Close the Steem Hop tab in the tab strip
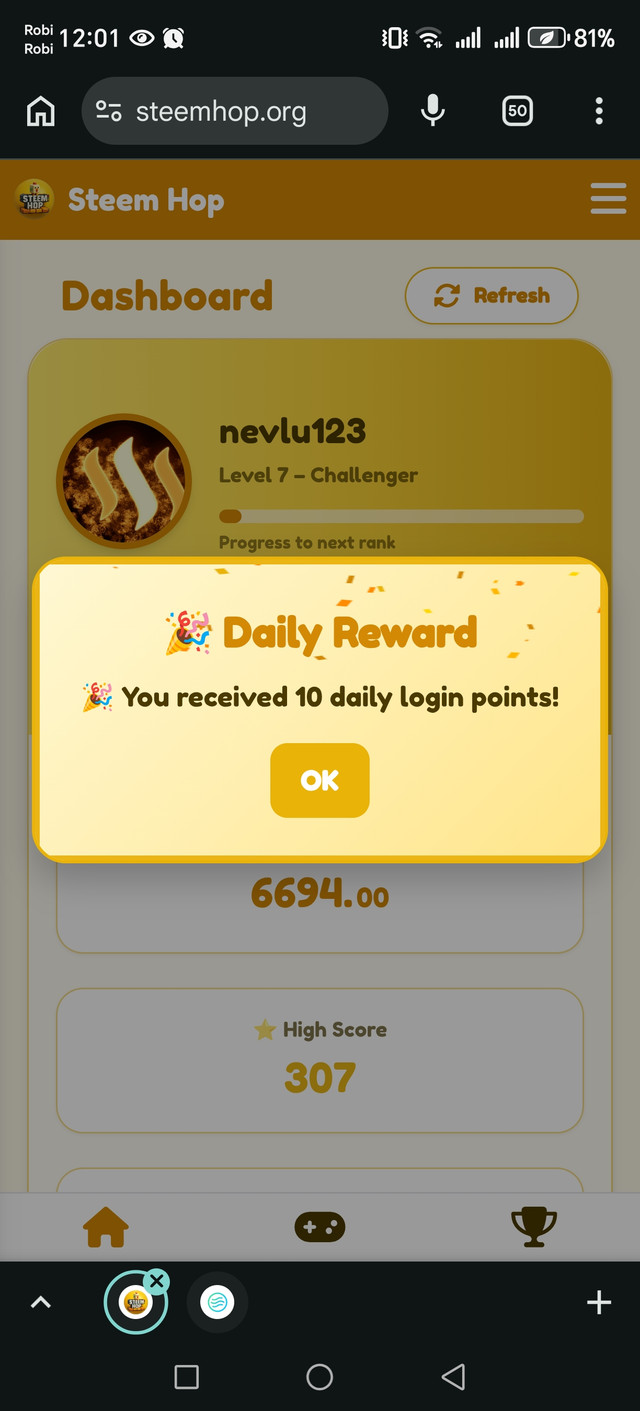The image size is (640, 1411). pyautogui.click(x=157, y=1281)
